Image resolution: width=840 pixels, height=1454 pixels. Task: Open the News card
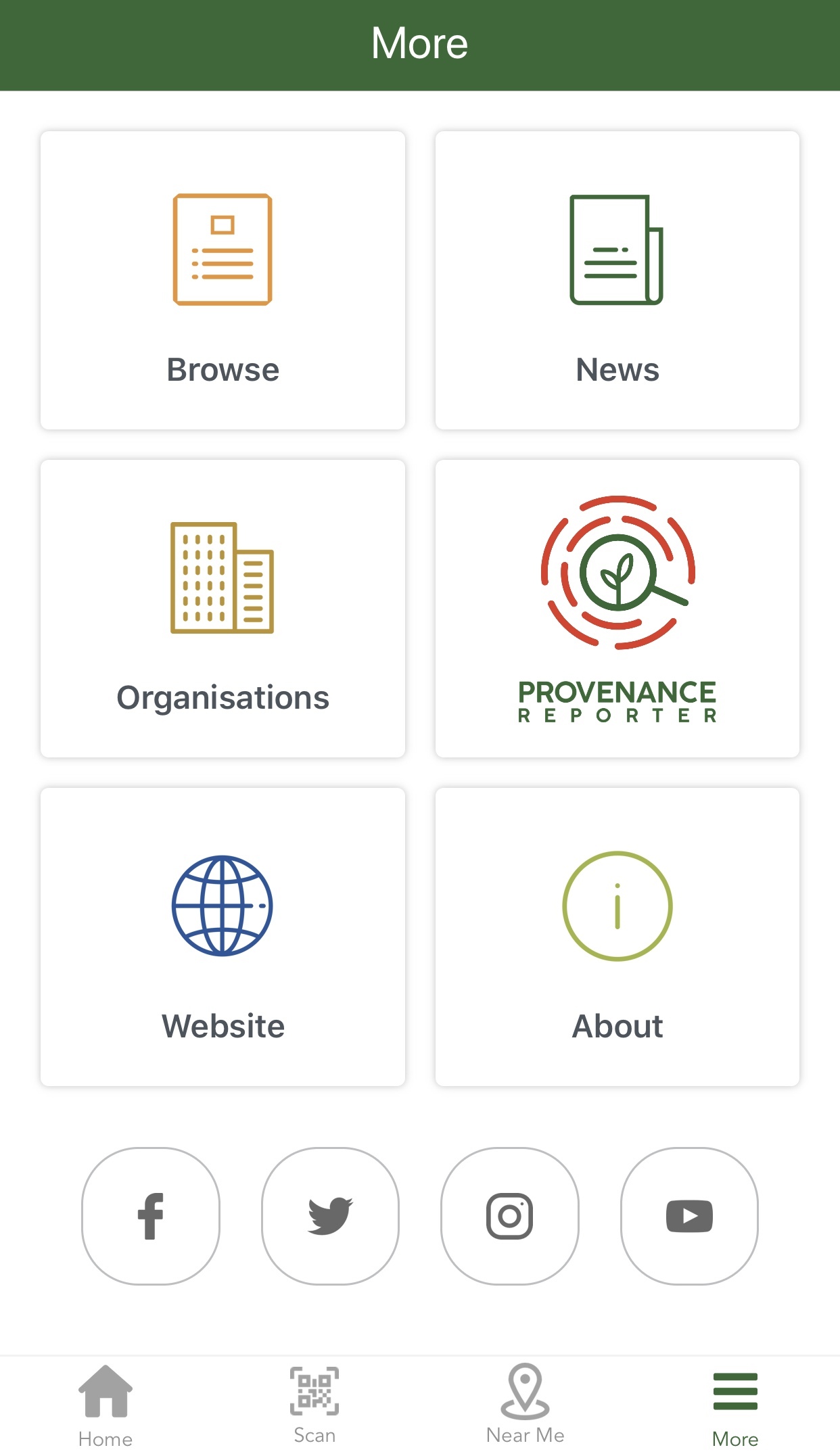[x=617, y=280]
